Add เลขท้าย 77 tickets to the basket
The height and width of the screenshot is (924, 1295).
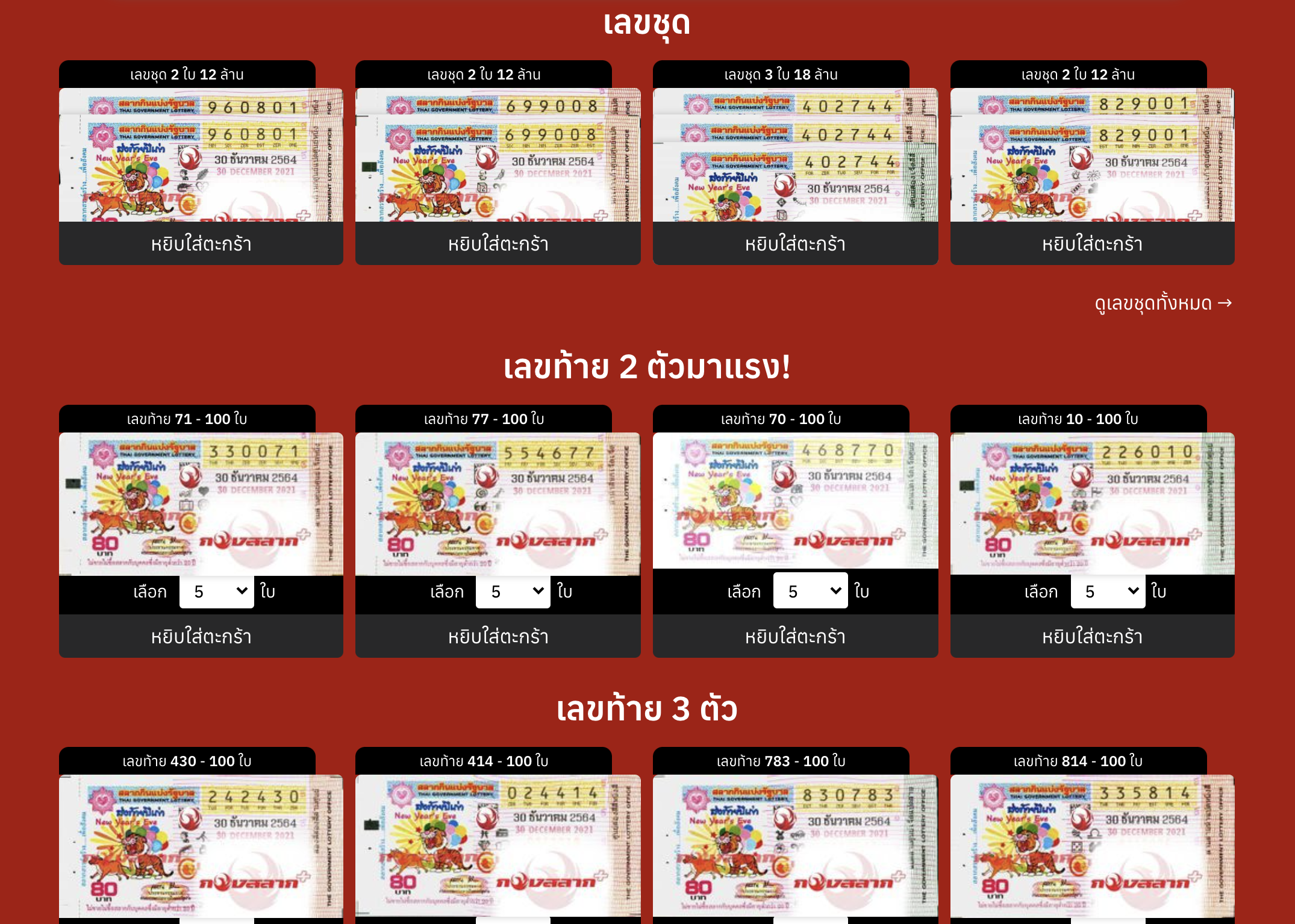point(498,637)
